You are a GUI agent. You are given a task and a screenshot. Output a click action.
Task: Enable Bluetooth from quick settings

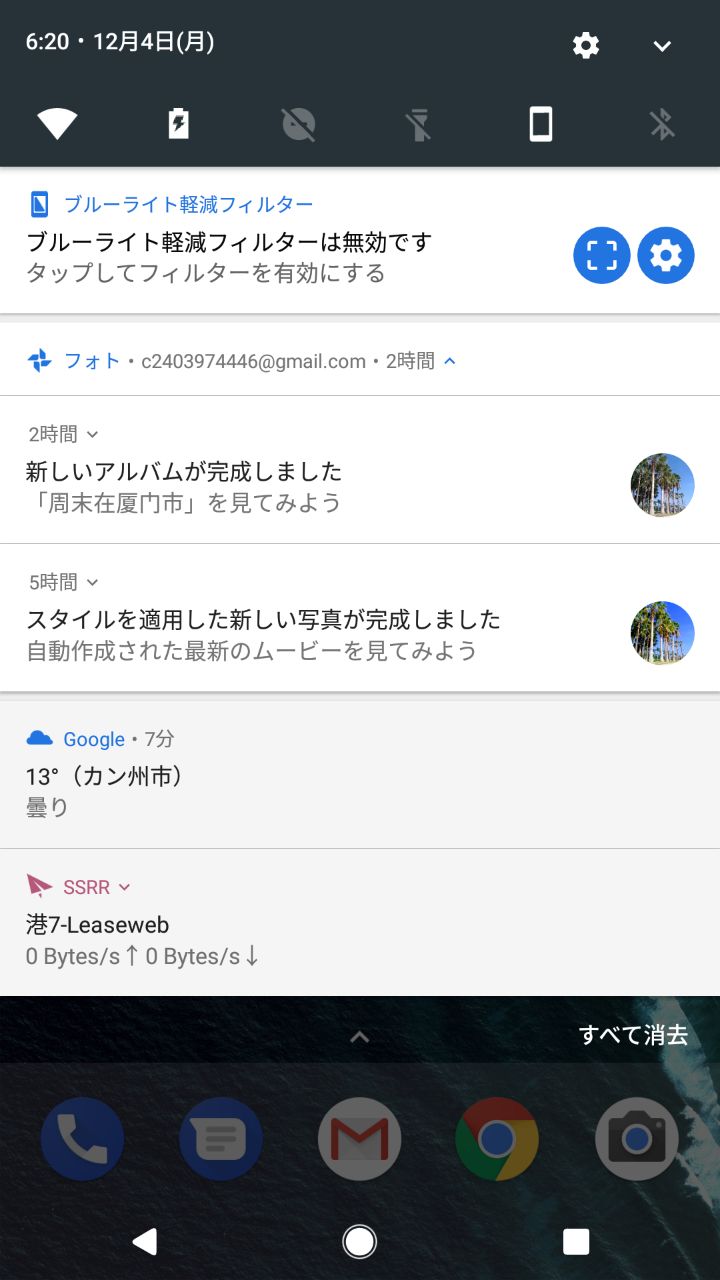click(x=661, y=124)
